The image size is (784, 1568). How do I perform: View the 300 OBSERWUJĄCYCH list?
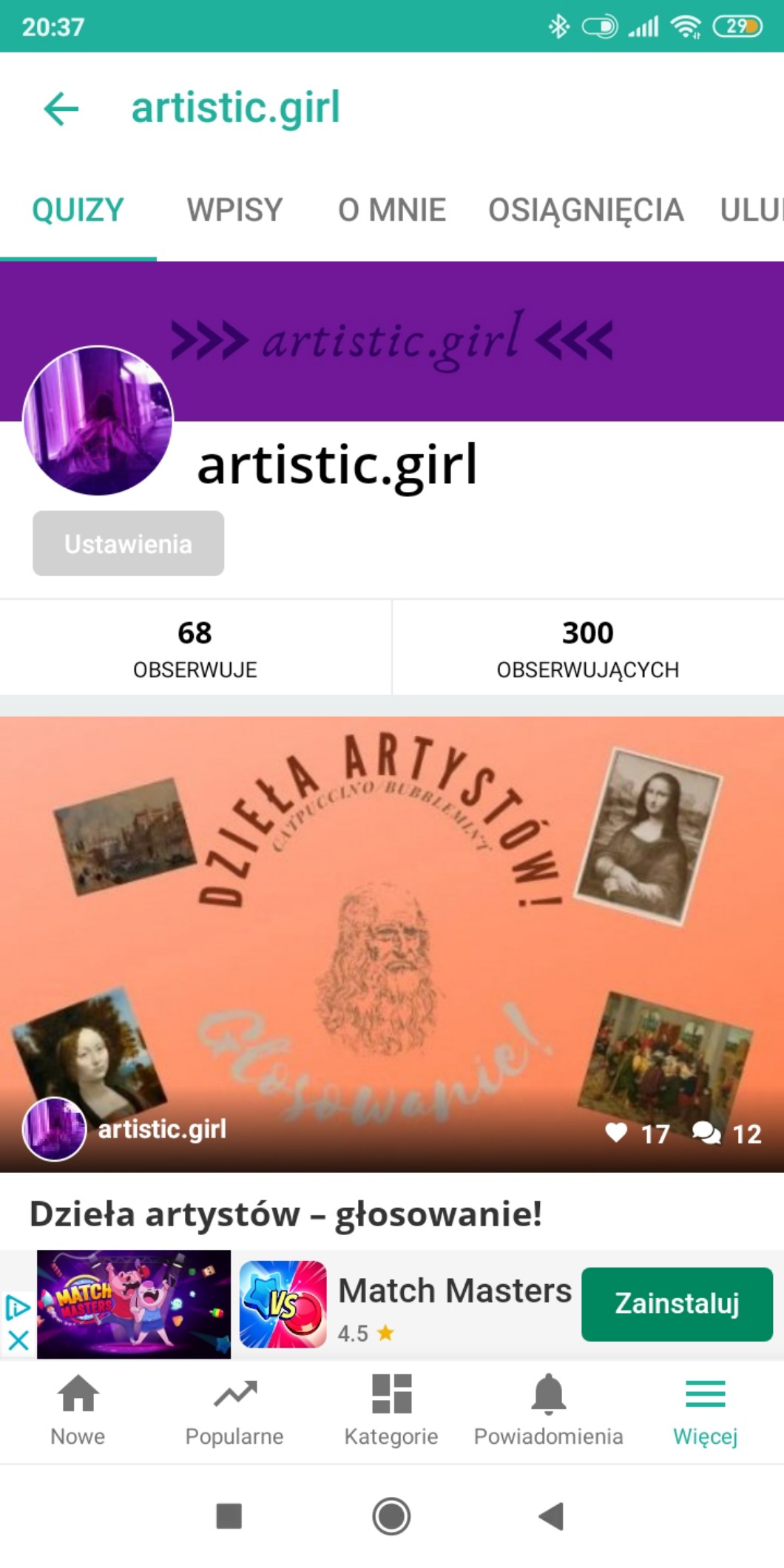click(x=587, y=648)
